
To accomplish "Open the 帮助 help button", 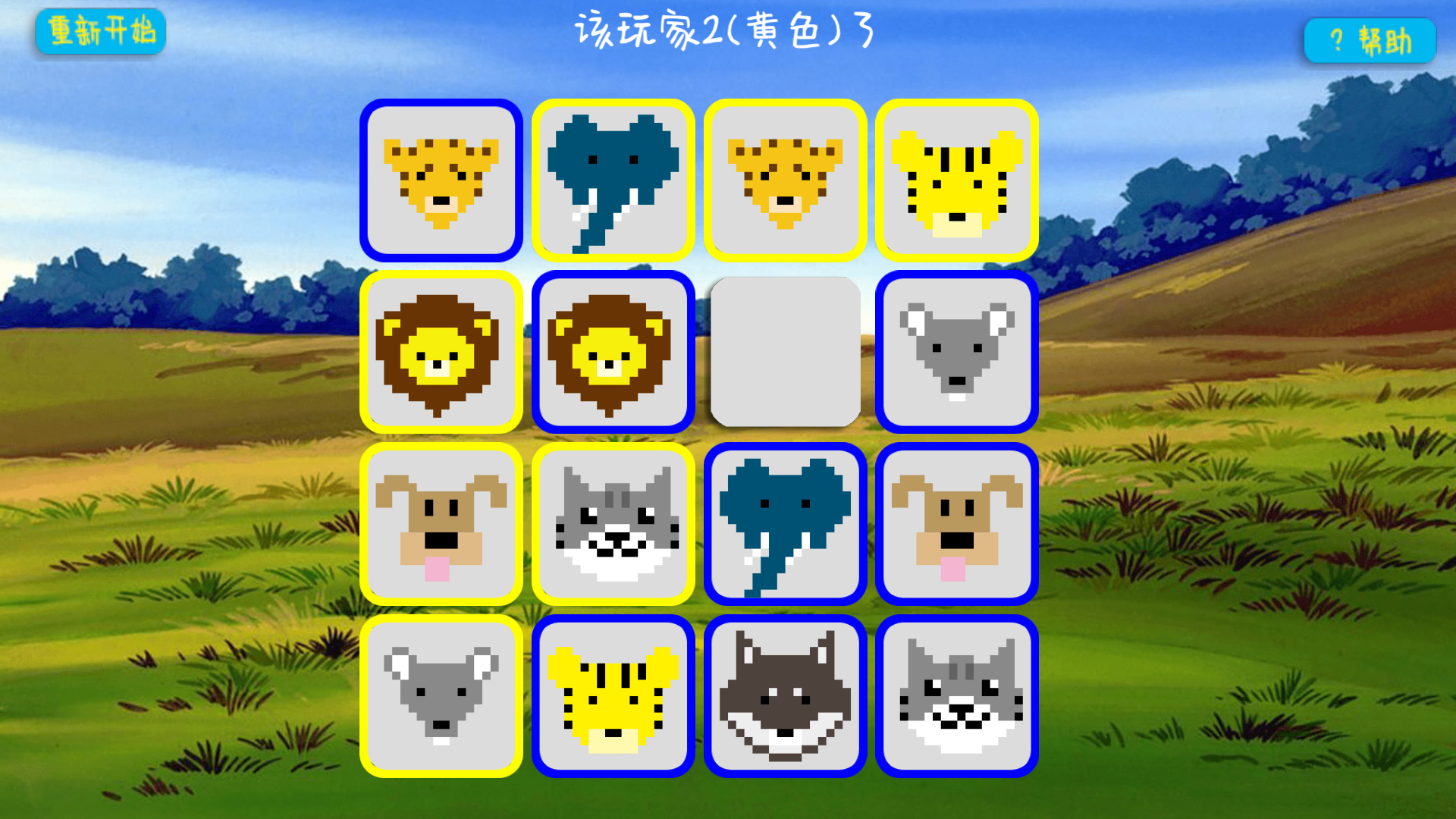I will 1369,40.
